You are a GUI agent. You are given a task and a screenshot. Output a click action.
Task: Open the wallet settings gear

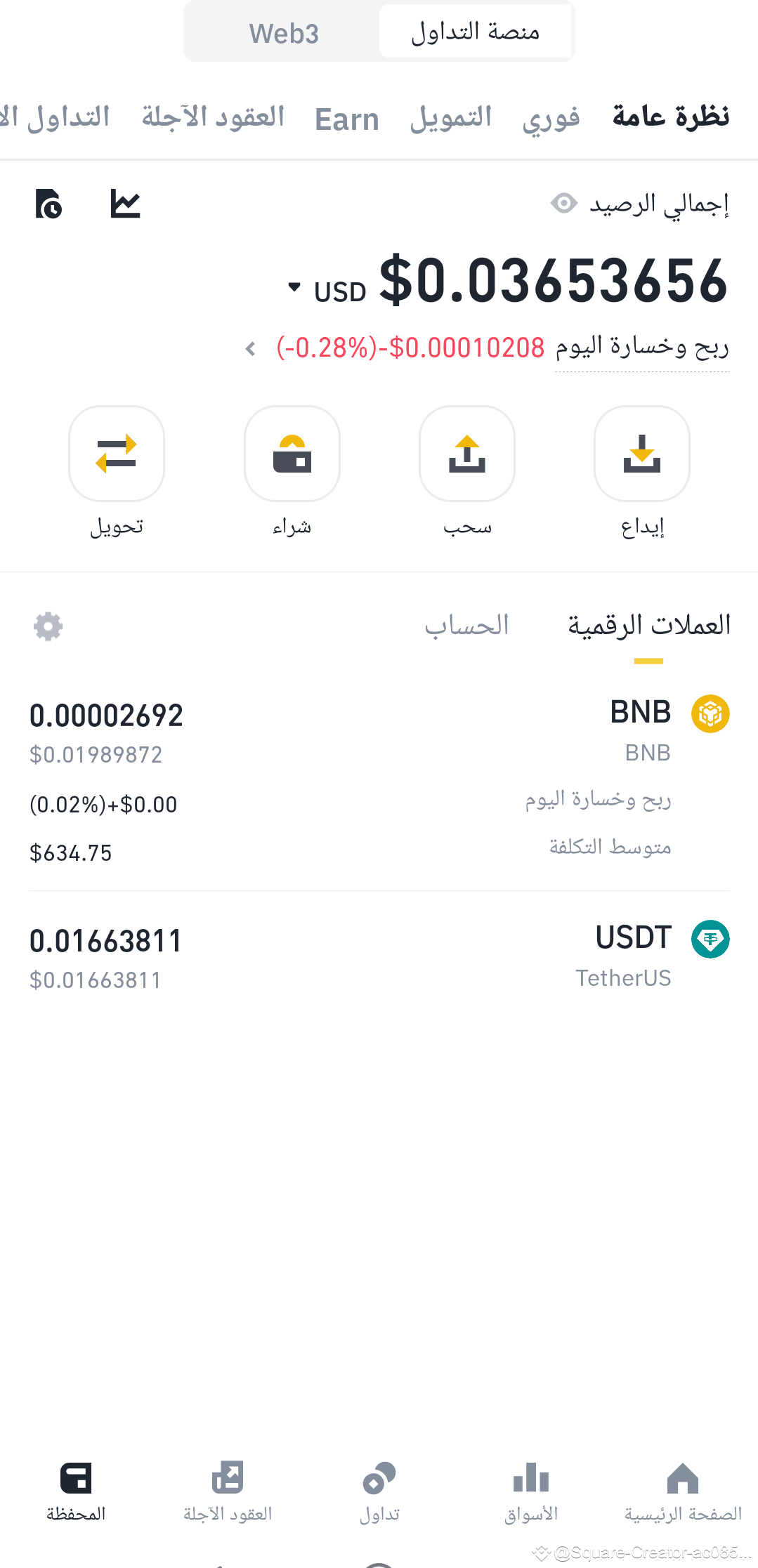click(x=48, y=627)
